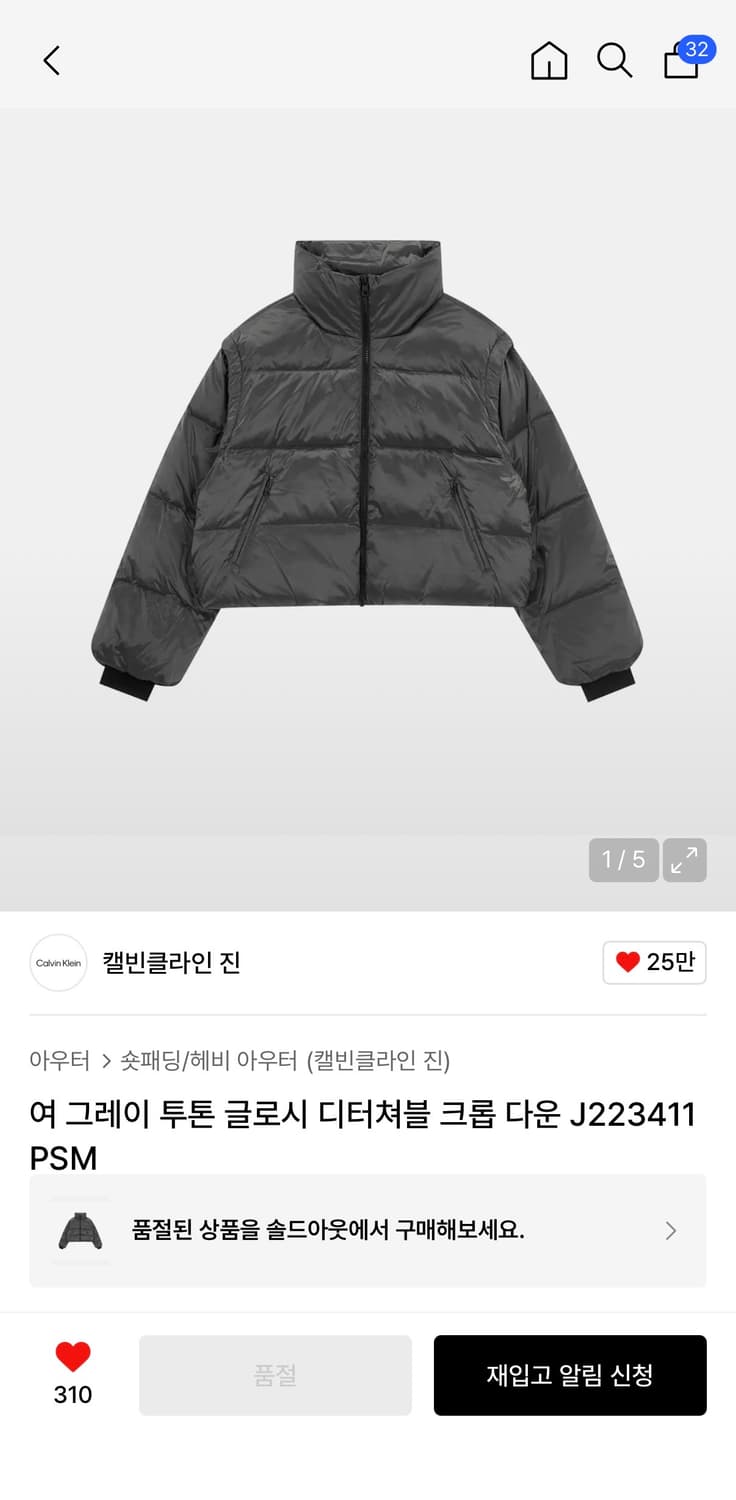
Task: Expand product photo with fullscreen arrows icon
Action: [x=685, y=859]
